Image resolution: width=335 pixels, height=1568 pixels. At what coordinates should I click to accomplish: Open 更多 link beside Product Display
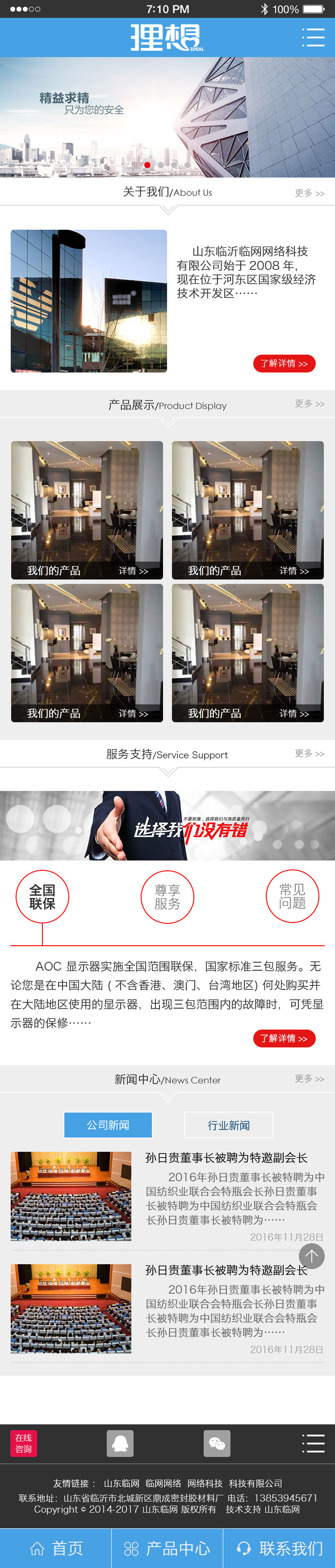pos(310,404)
